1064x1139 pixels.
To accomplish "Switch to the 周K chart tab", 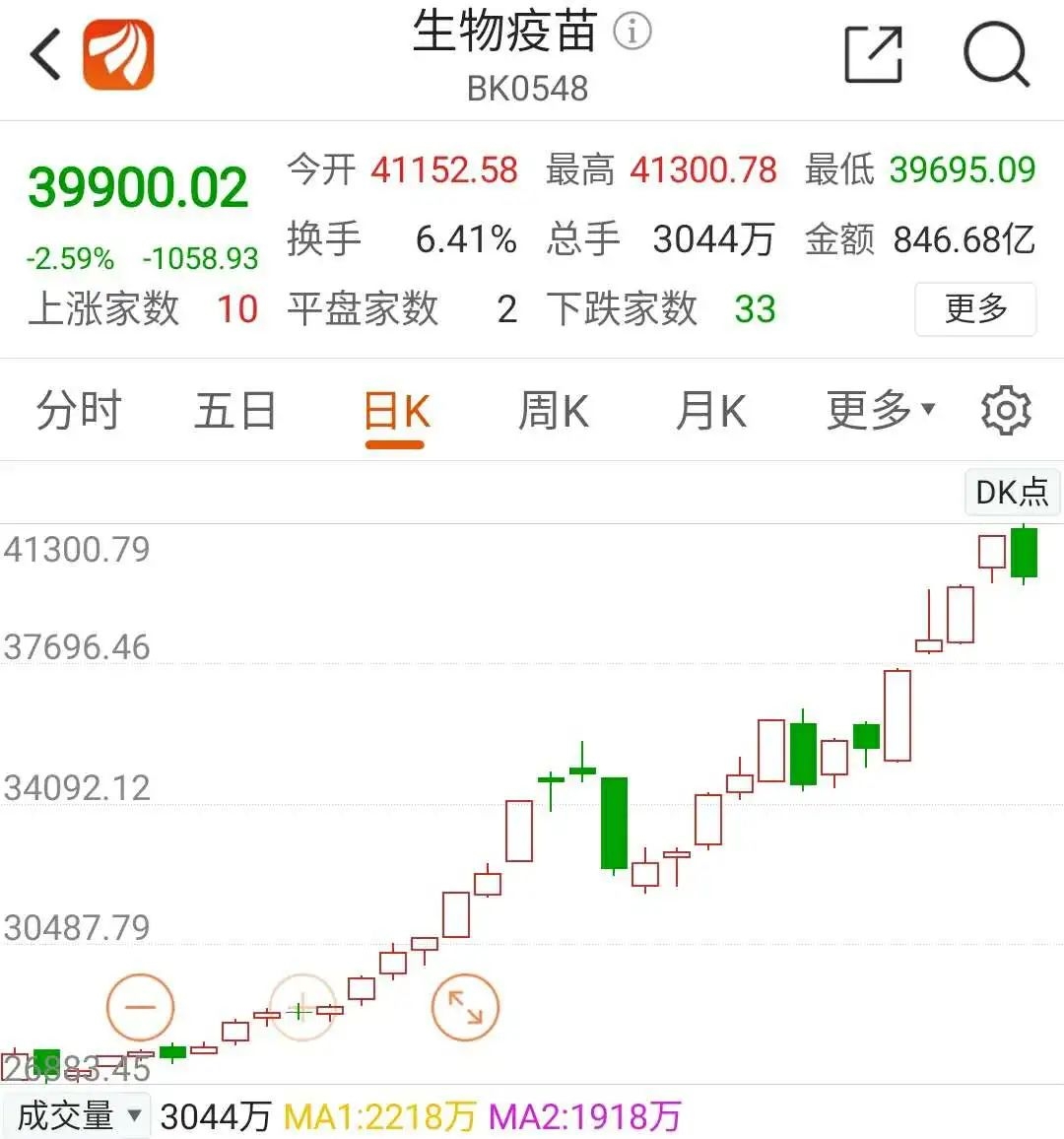I will [x=553, y=412].
